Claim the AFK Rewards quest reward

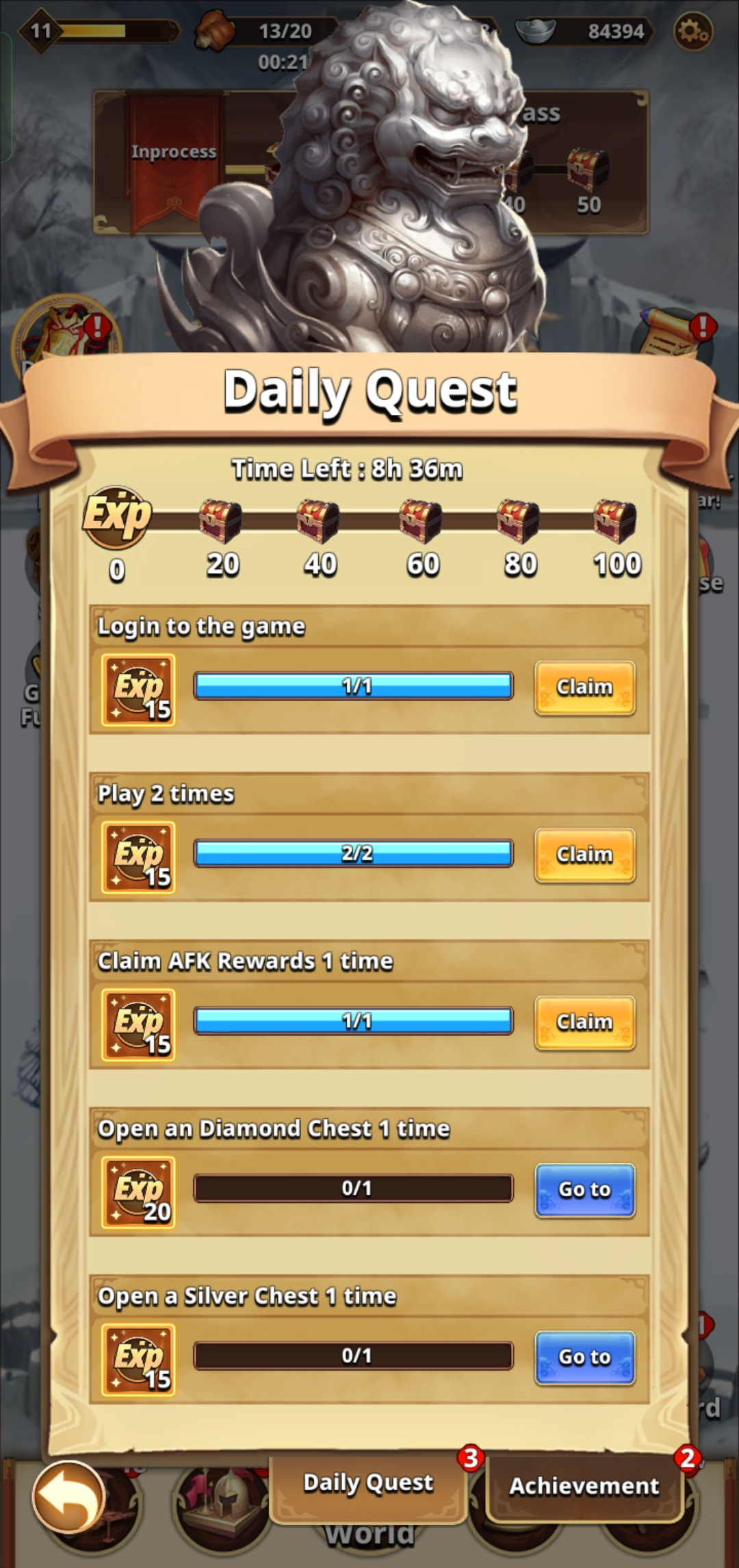(x=584, y=1022)
